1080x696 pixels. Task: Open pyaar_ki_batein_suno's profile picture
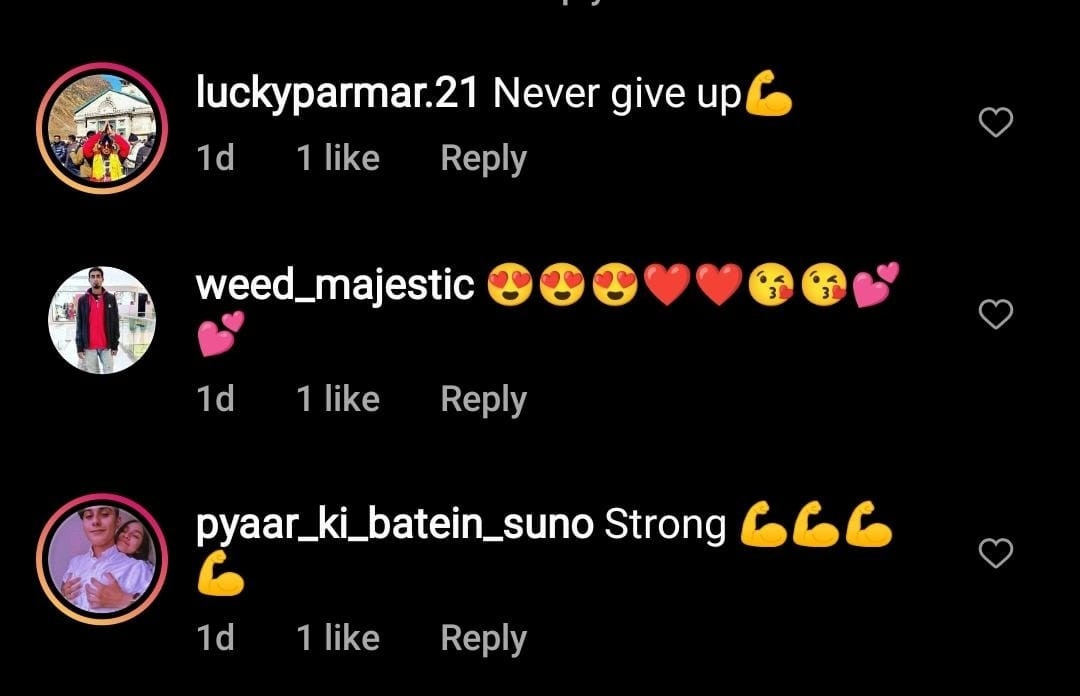102,560
